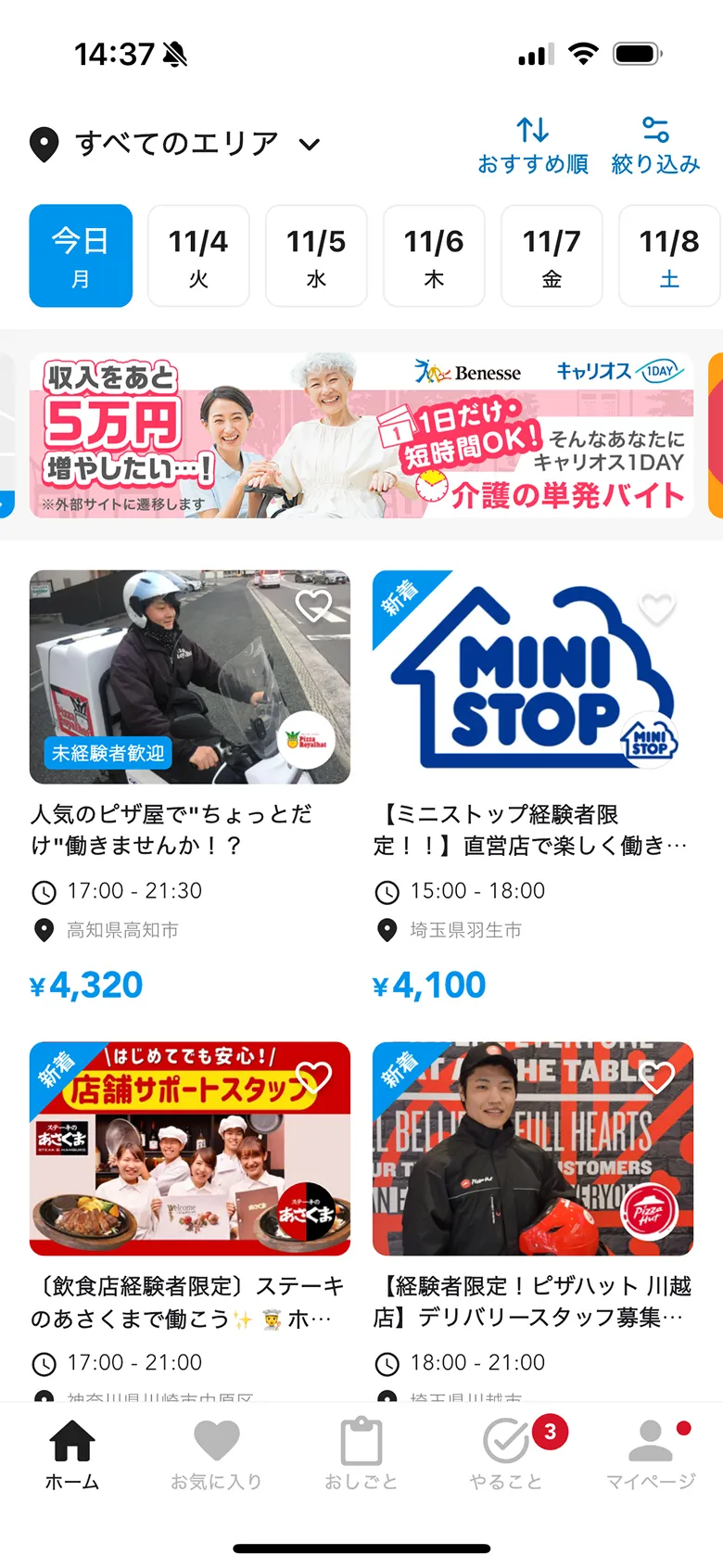Screen dimensions: 723x1568
Task: Select the 11/4 Tuesday date
Action: [x=198, y=256]
